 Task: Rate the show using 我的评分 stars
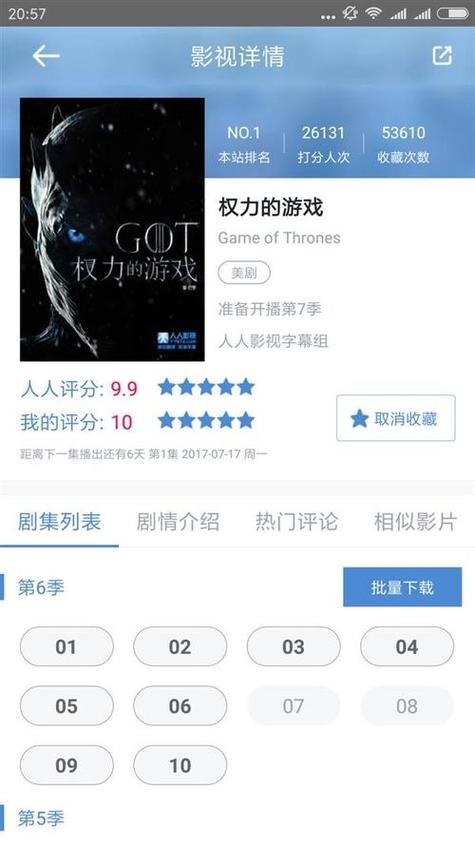206,420
